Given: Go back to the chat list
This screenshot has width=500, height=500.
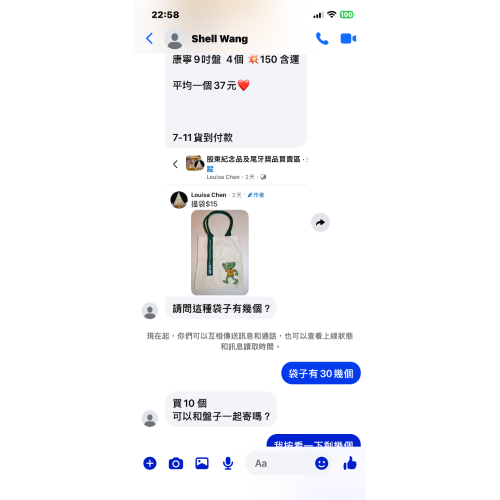Looking at the screenshot, I should 149,38.
